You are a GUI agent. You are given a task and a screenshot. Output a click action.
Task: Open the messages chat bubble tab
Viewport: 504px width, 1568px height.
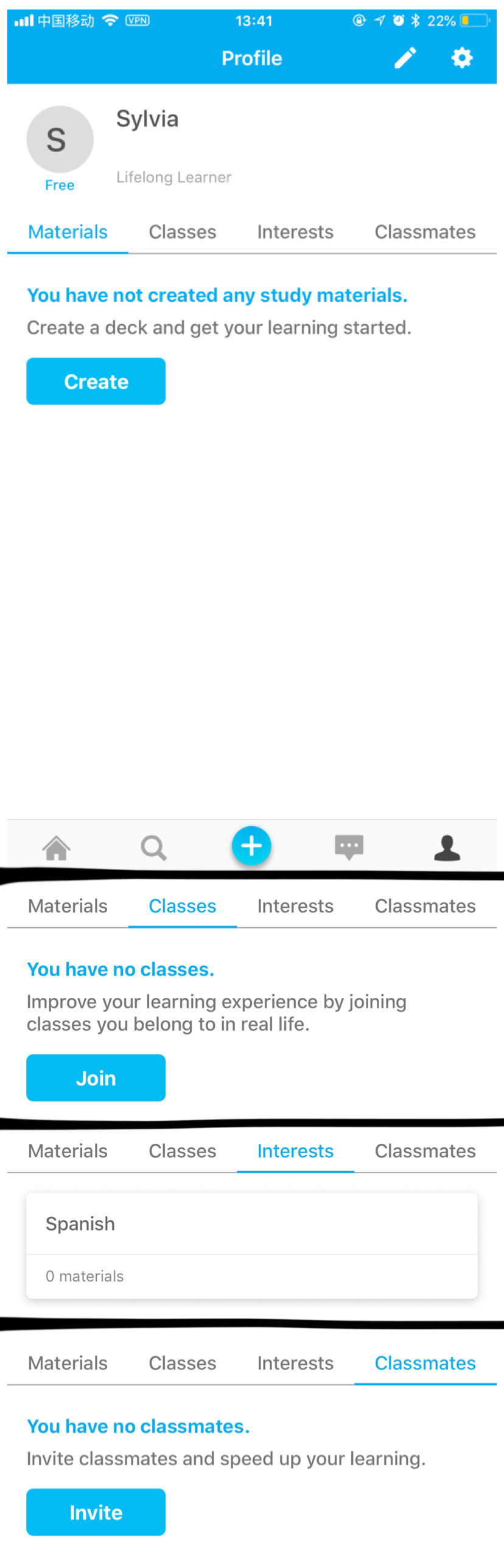pyautogui.click(x=349, y=847)
